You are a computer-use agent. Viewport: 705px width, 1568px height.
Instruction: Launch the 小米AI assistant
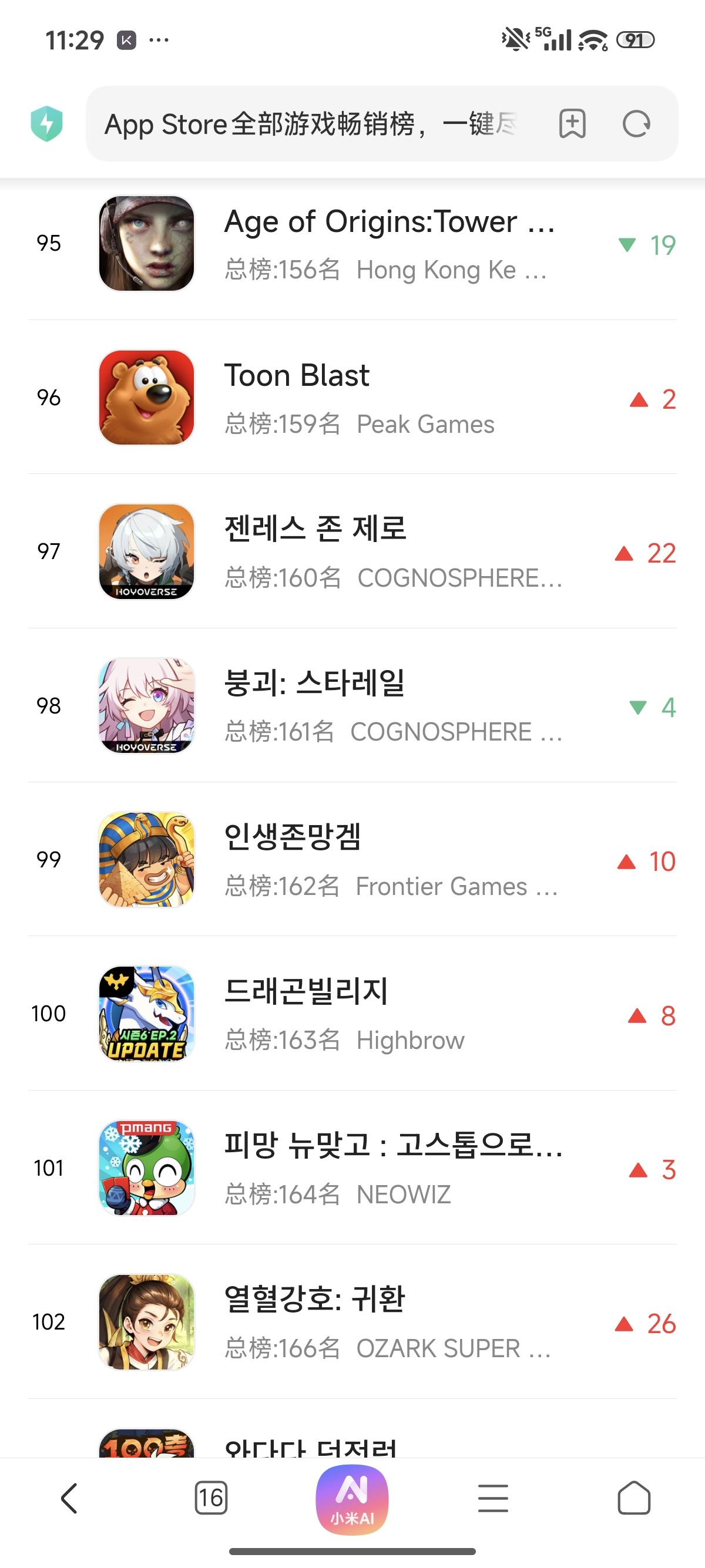click(x=352, y=1499)
